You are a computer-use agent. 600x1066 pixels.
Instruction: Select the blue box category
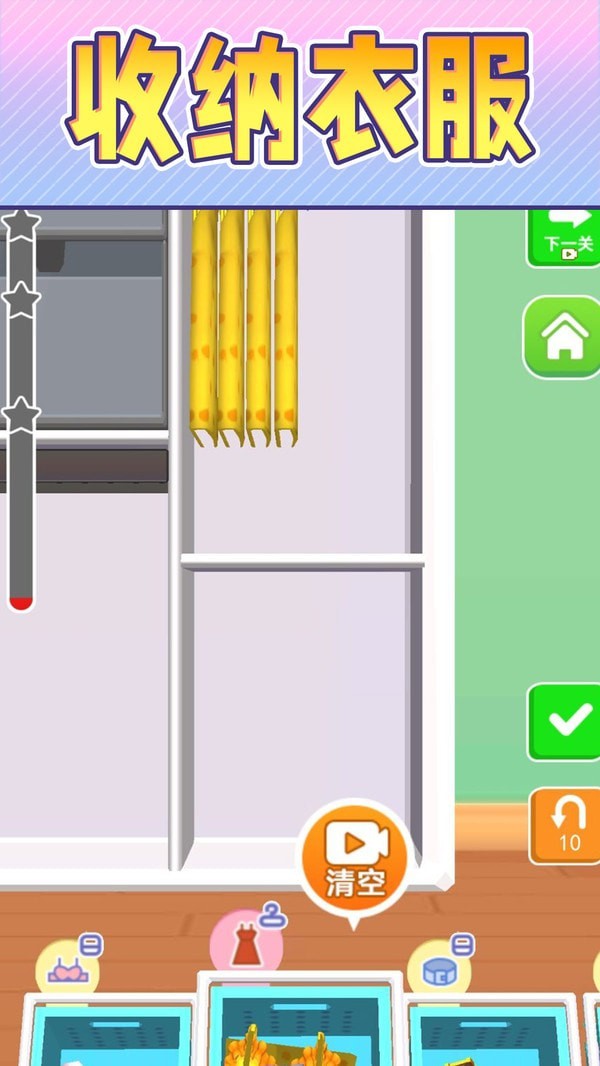pos(439,970)
